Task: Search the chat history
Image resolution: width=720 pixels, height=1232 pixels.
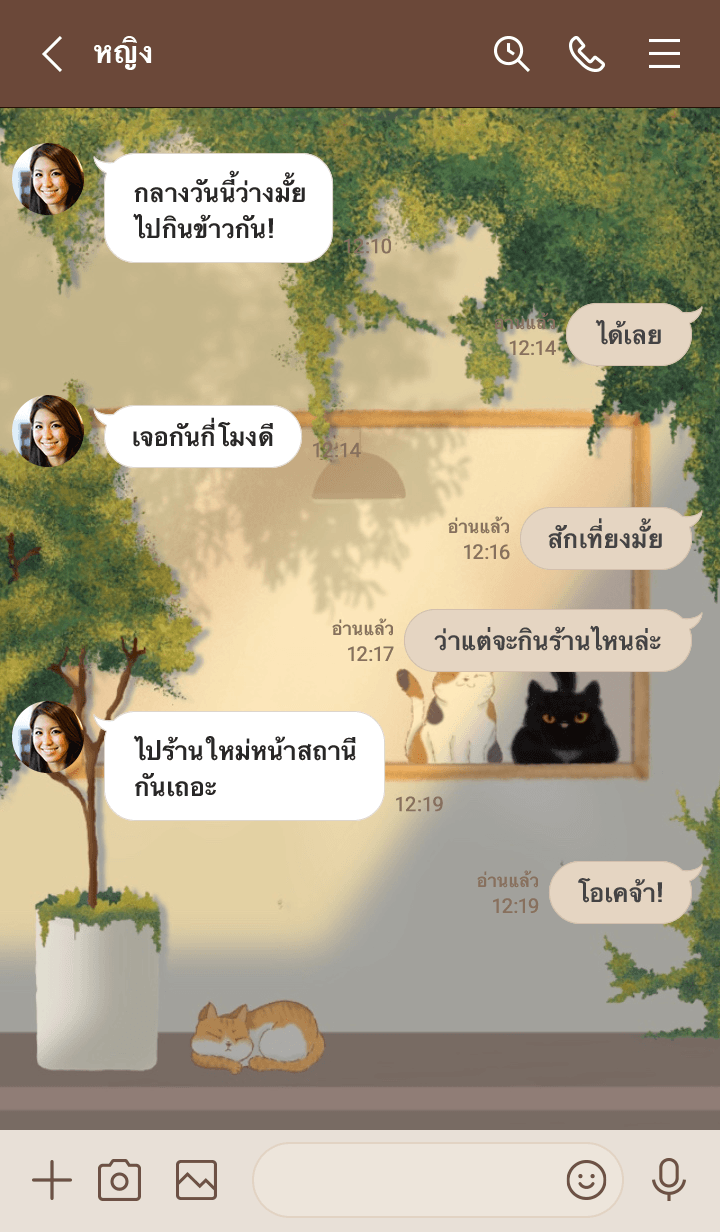Action: 511,54
